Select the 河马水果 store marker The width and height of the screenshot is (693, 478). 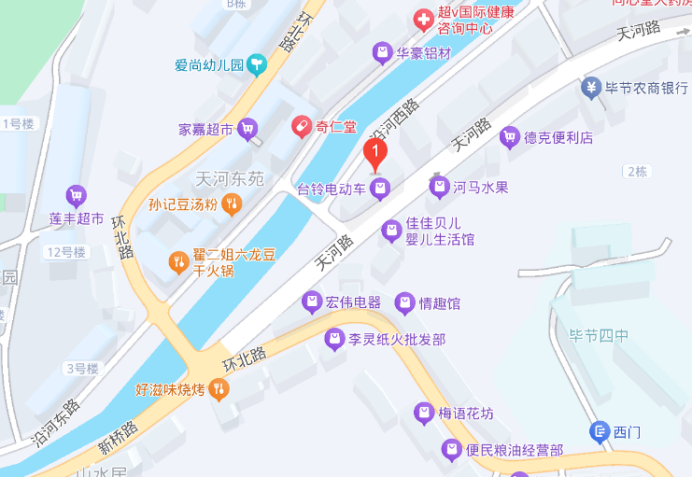click(x=438, y=186)
